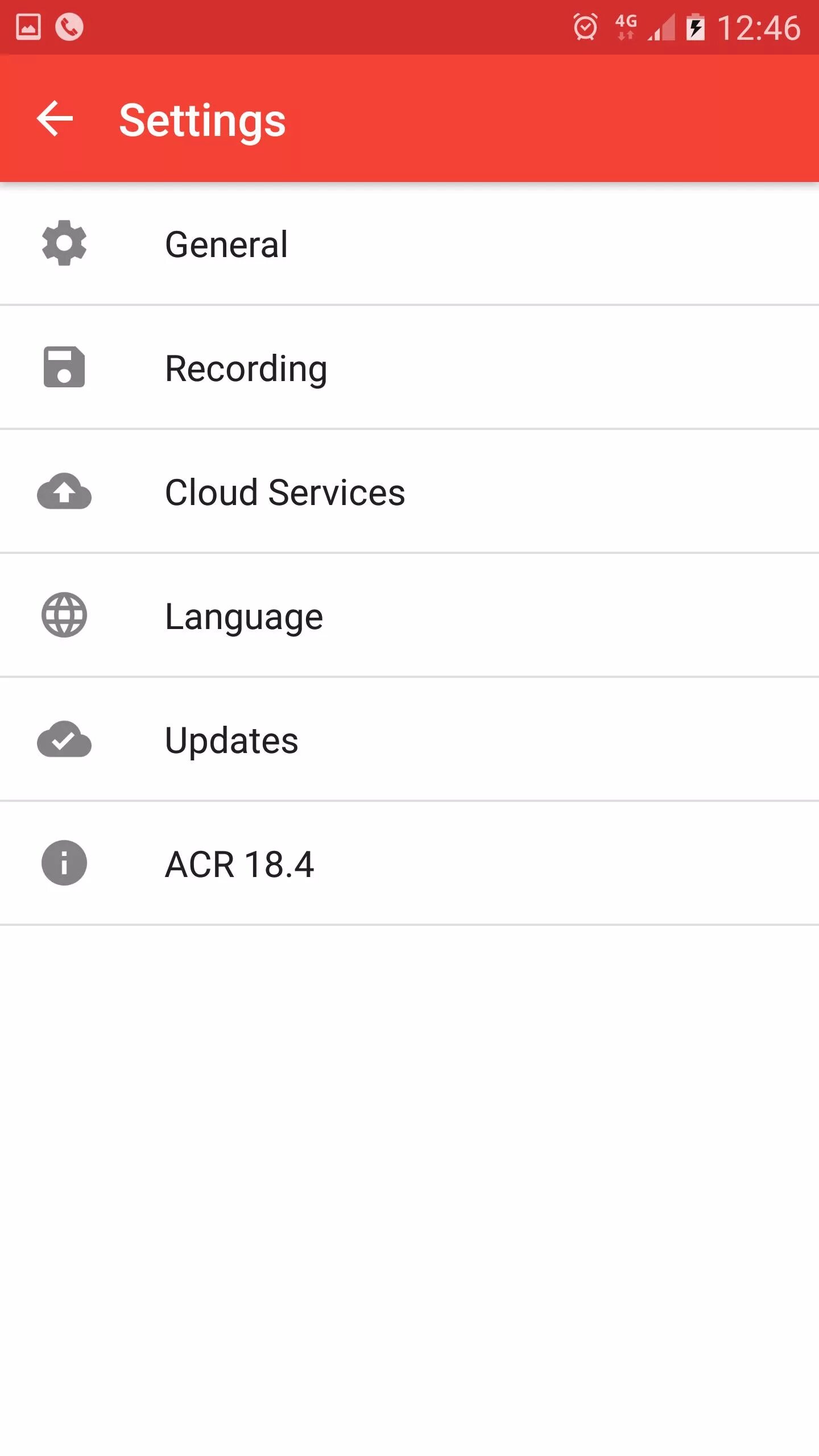Screen dimensions: 819x1456
Task: View ACR 18.4 version info
Action: tap(239, 864)
